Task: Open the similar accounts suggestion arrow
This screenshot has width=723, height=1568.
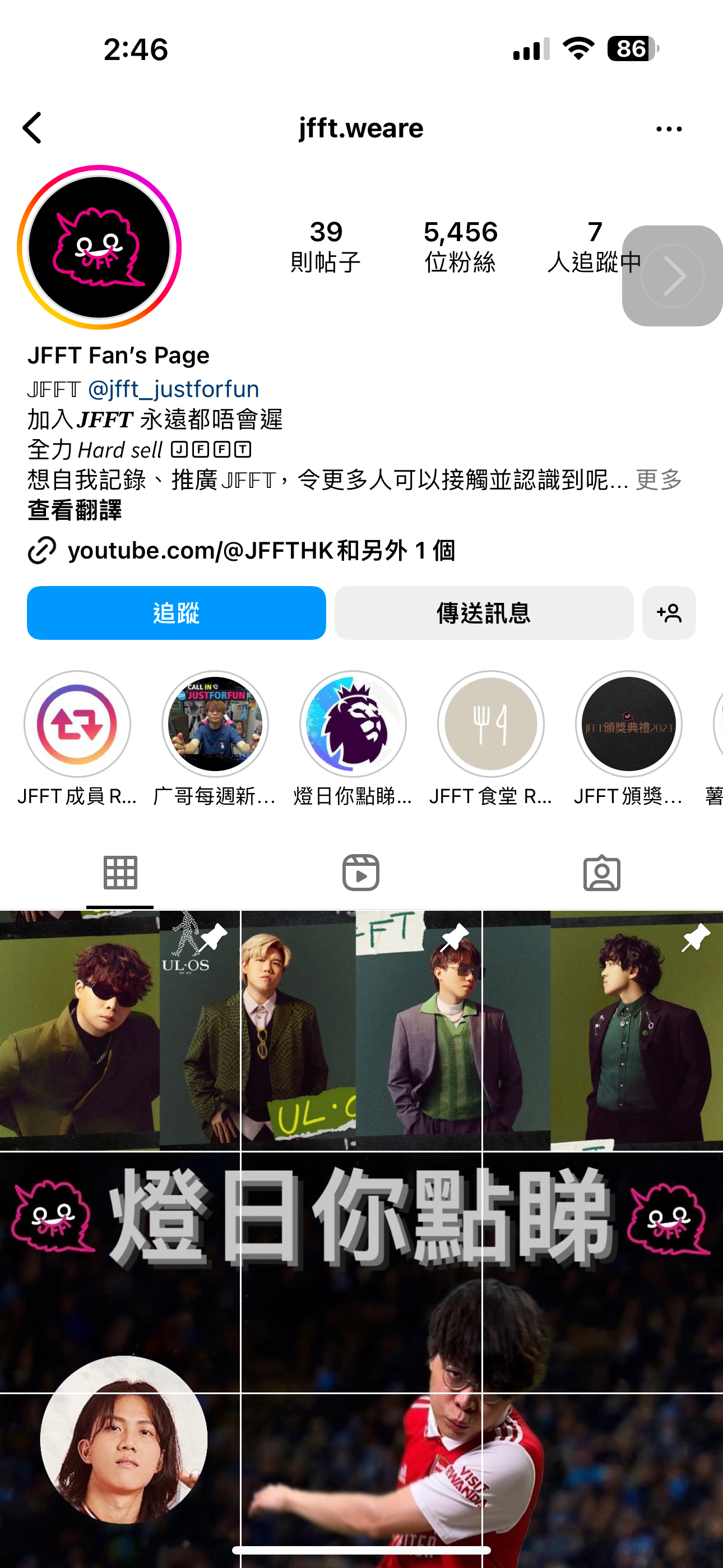Action: pyautogui.click(x=673, y=275)
